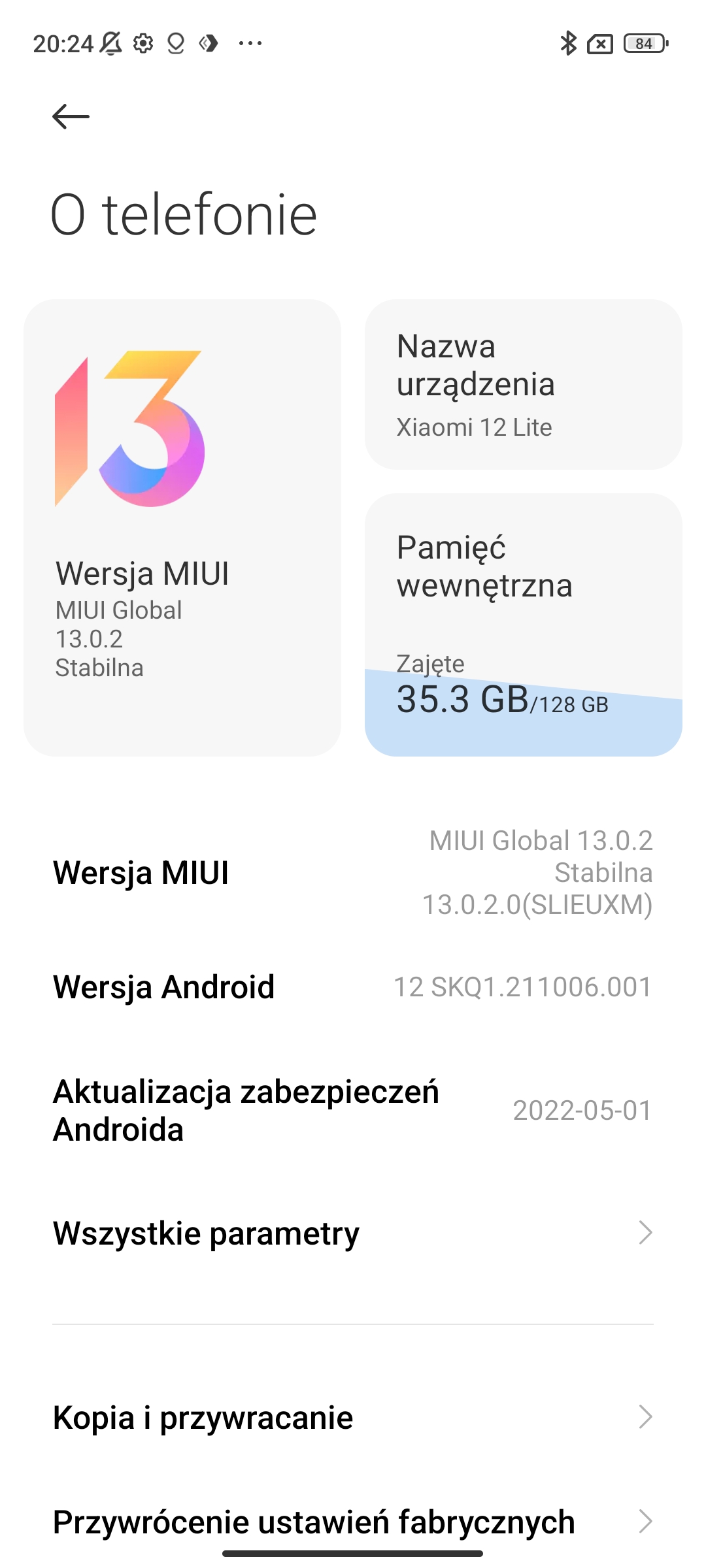Open the Pamięć wewnętrzna storage card
Screen dimensions: 706x1568
[524, 625]
